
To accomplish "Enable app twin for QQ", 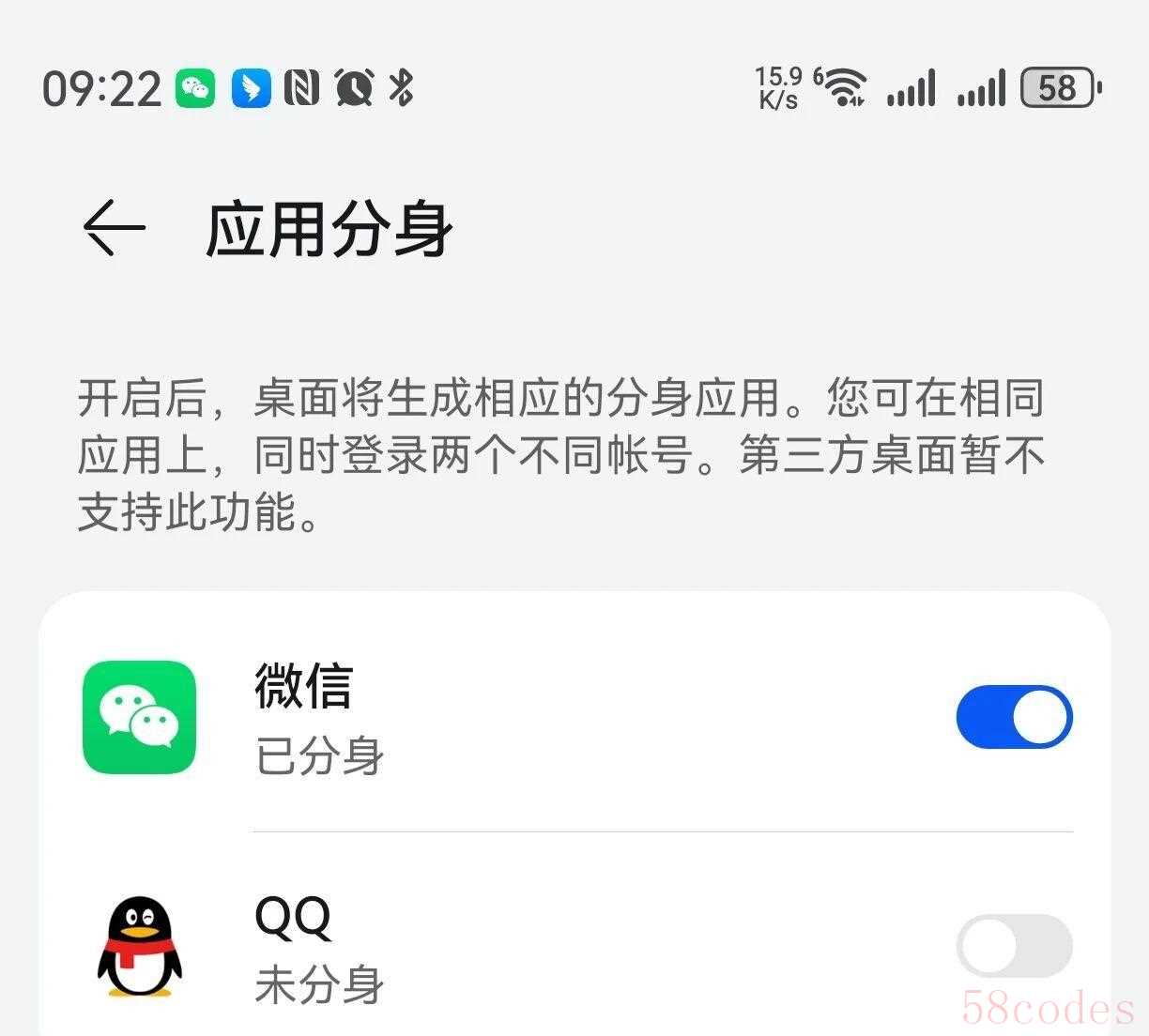I will [1014, 946].
